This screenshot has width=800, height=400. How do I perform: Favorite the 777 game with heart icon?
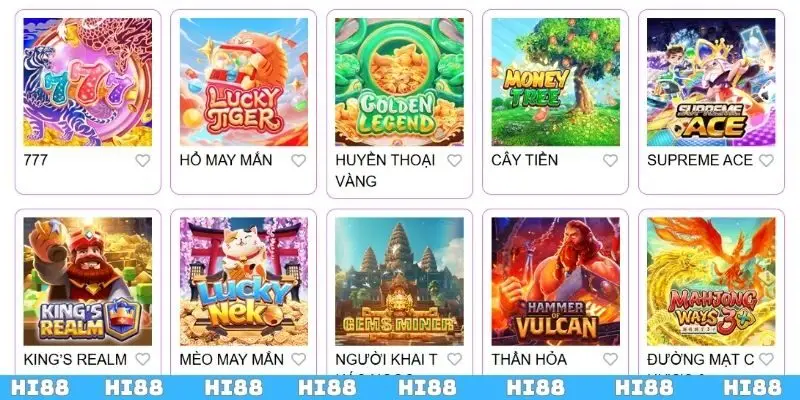coord(143,160)
